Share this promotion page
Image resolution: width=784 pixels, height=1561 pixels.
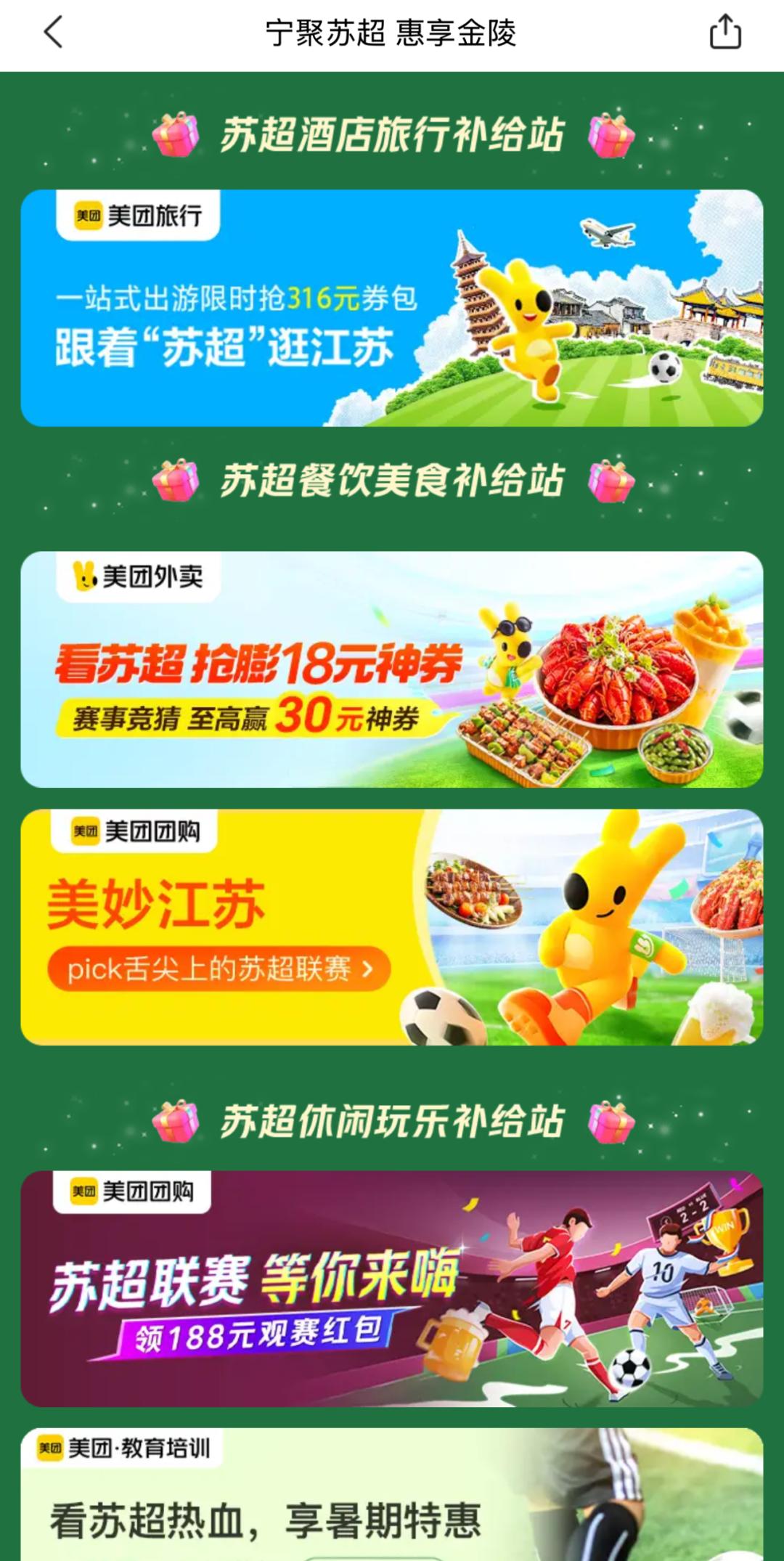(x=724, y=33)
